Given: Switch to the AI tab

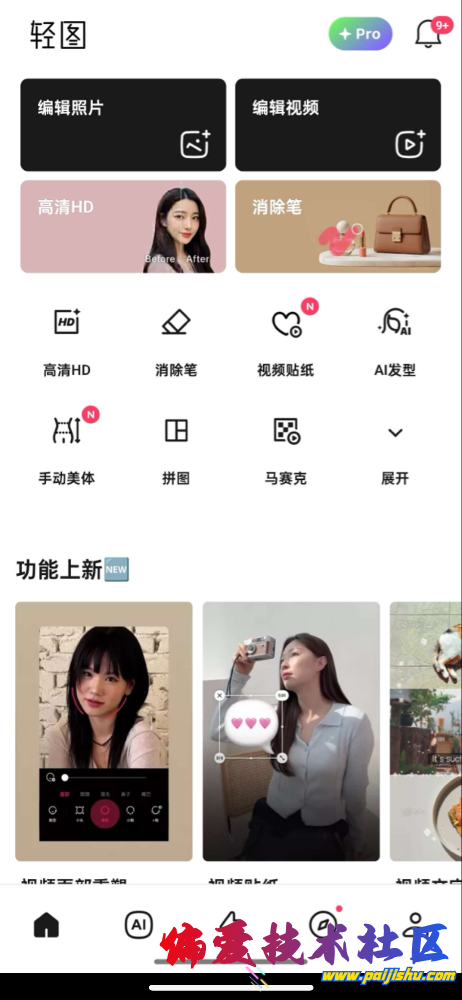Looking at the screenshot, I should click(138, 925).
